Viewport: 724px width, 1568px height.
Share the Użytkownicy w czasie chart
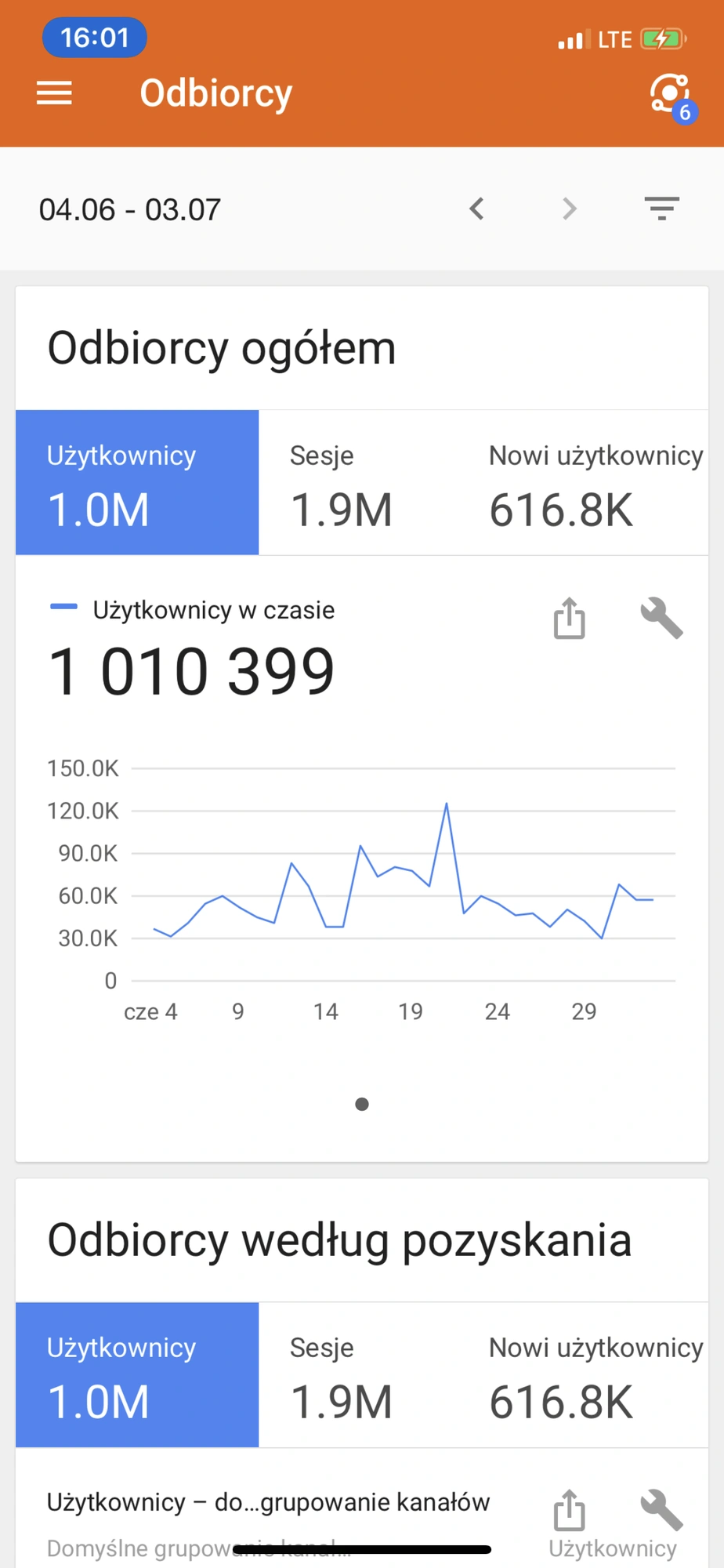coord(570,619)
